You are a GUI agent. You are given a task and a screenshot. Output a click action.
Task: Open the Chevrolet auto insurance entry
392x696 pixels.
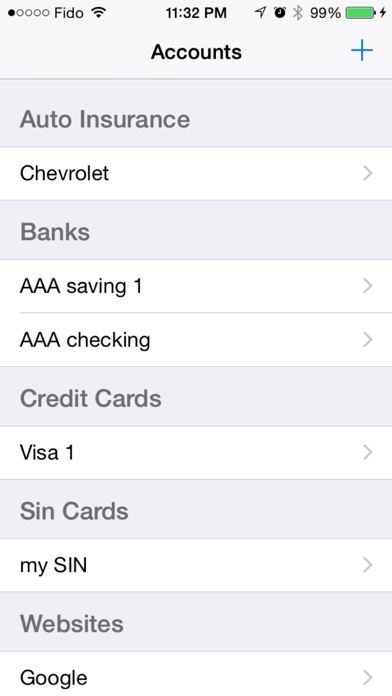(196, 173)
